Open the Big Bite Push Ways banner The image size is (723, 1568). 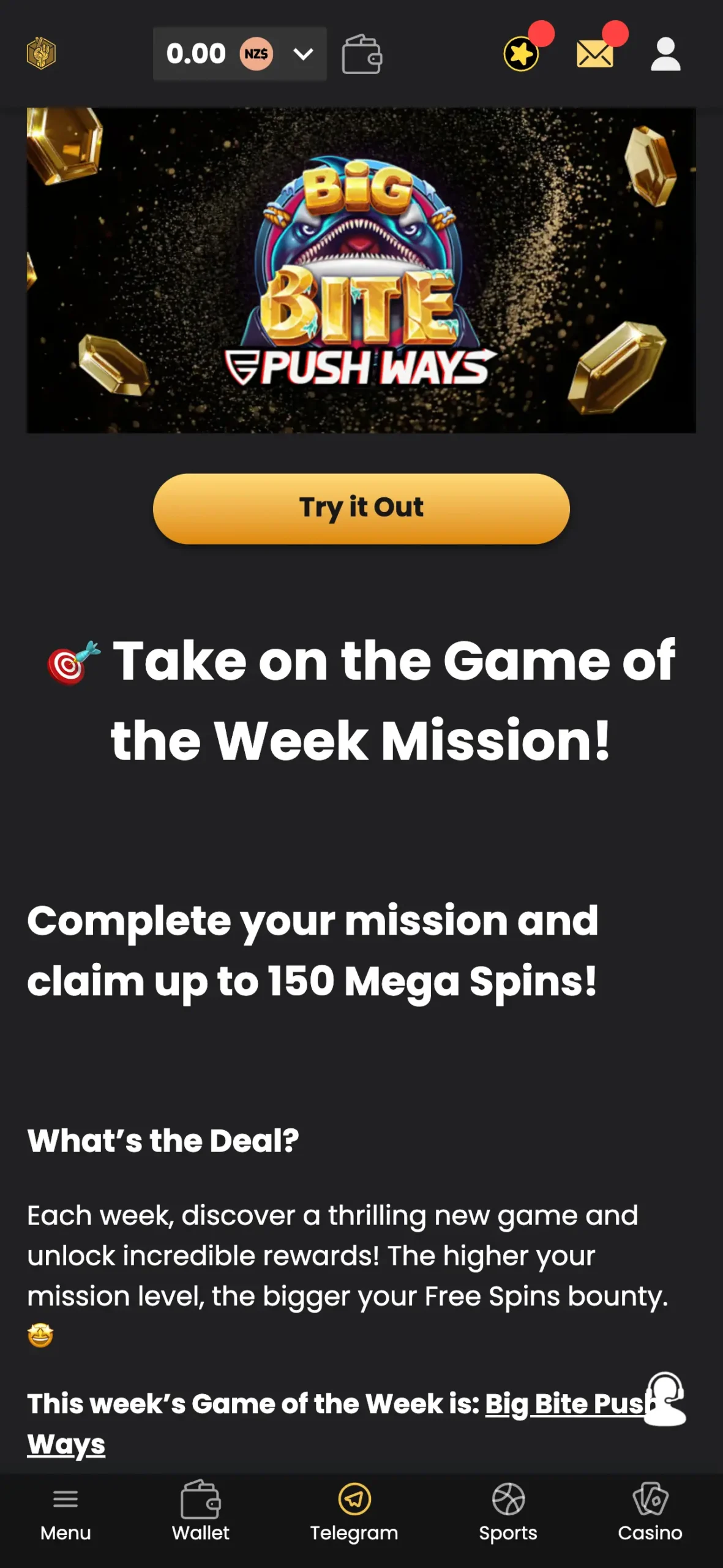pos(361,271)
